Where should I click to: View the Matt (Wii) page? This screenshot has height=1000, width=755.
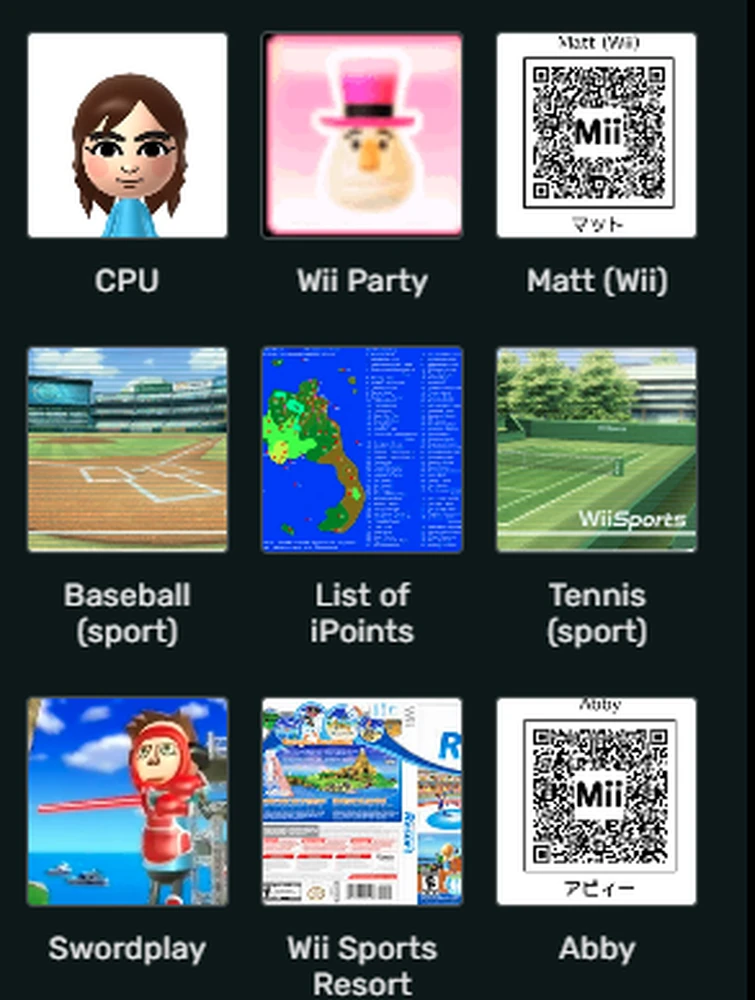point(596,136)
